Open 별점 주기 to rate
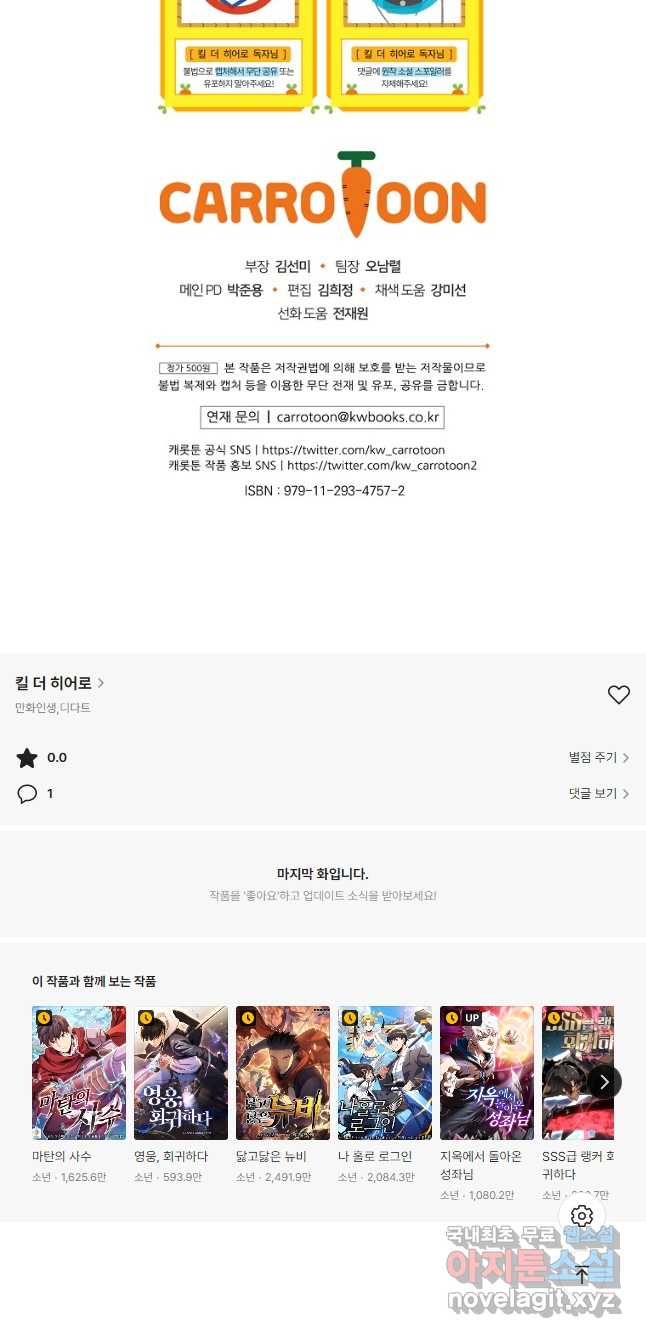The width and height of the screenshot is (646, 1338). pos(599,758)
